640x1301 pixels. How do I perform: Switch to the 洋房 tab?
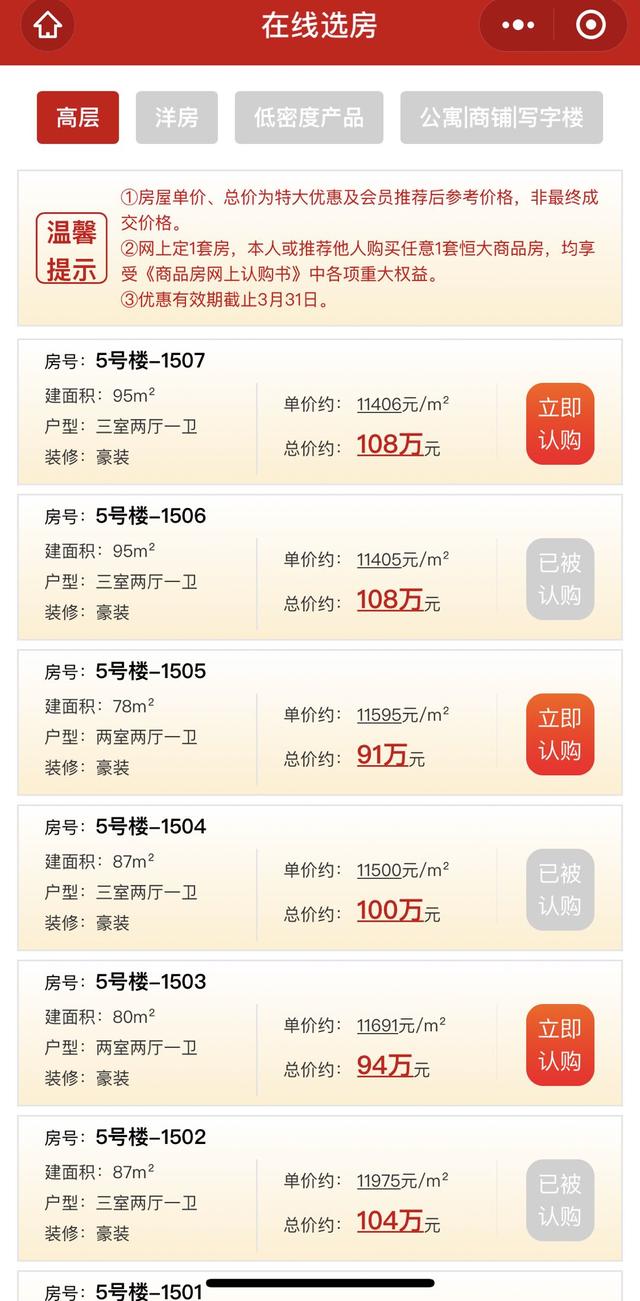[177, 118]
